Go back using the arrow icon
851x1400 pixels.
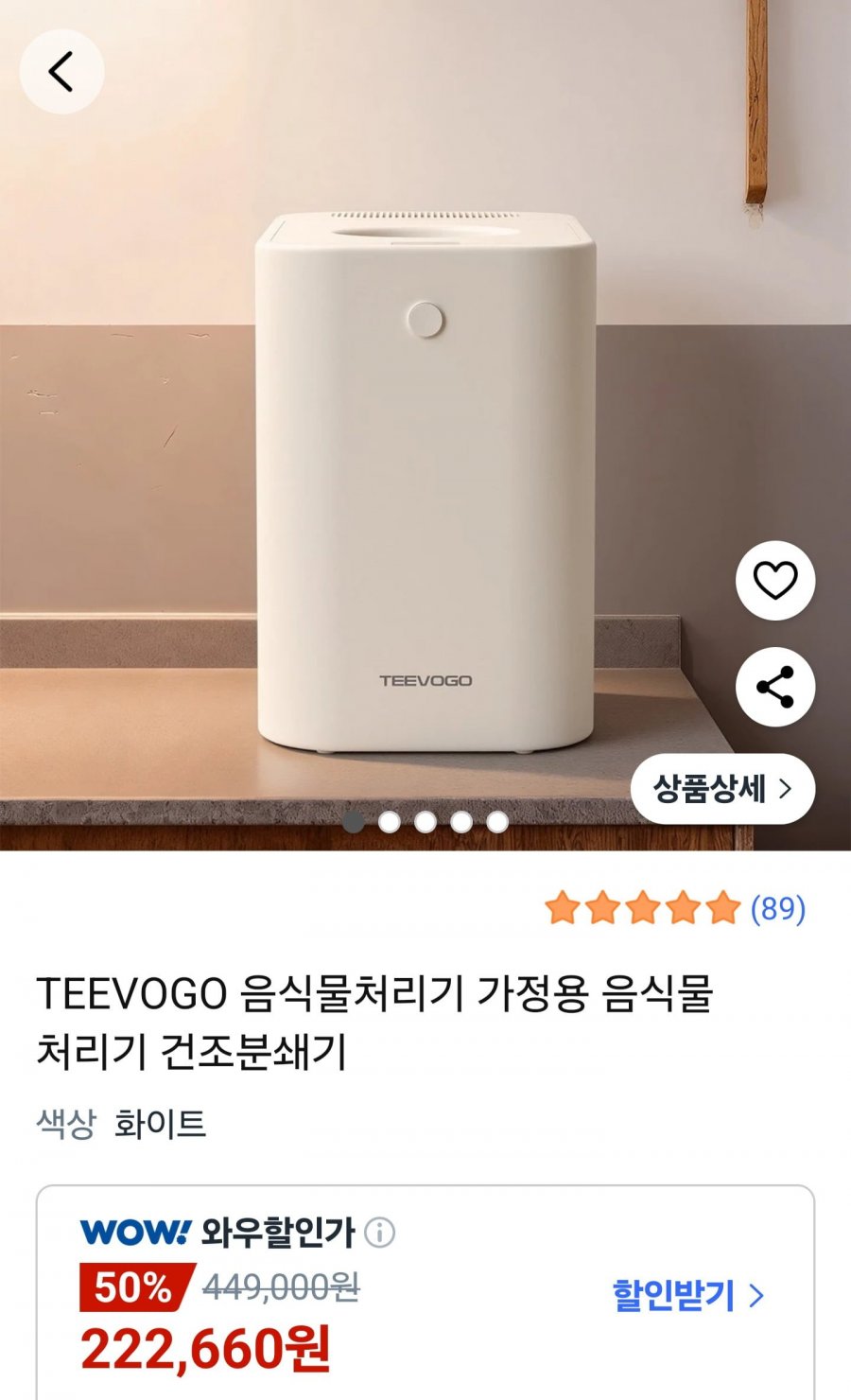(x=61, y=72)
